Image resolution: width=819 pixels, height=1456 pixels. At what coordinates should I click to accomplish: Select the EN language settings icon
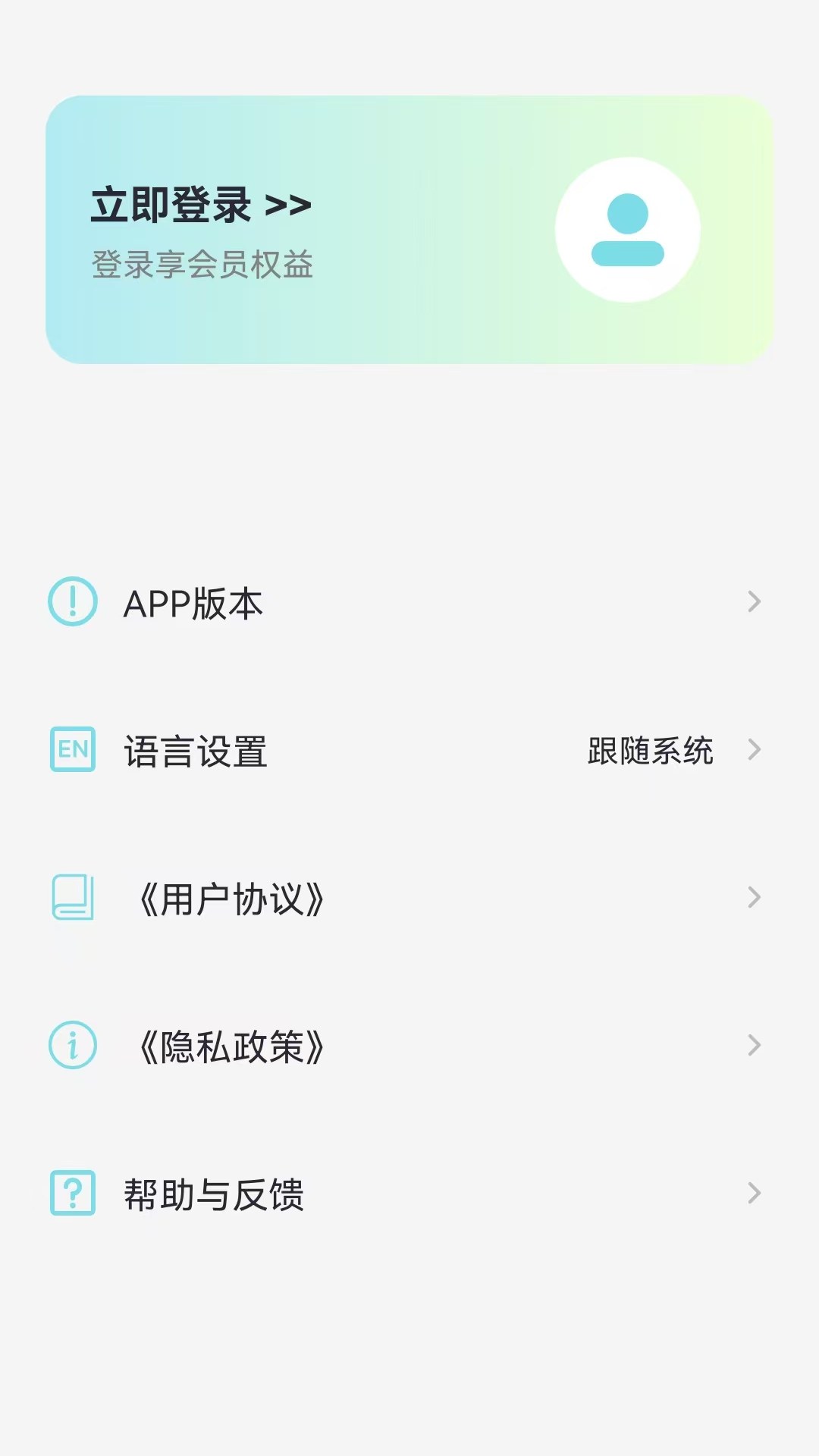point(71,750)
